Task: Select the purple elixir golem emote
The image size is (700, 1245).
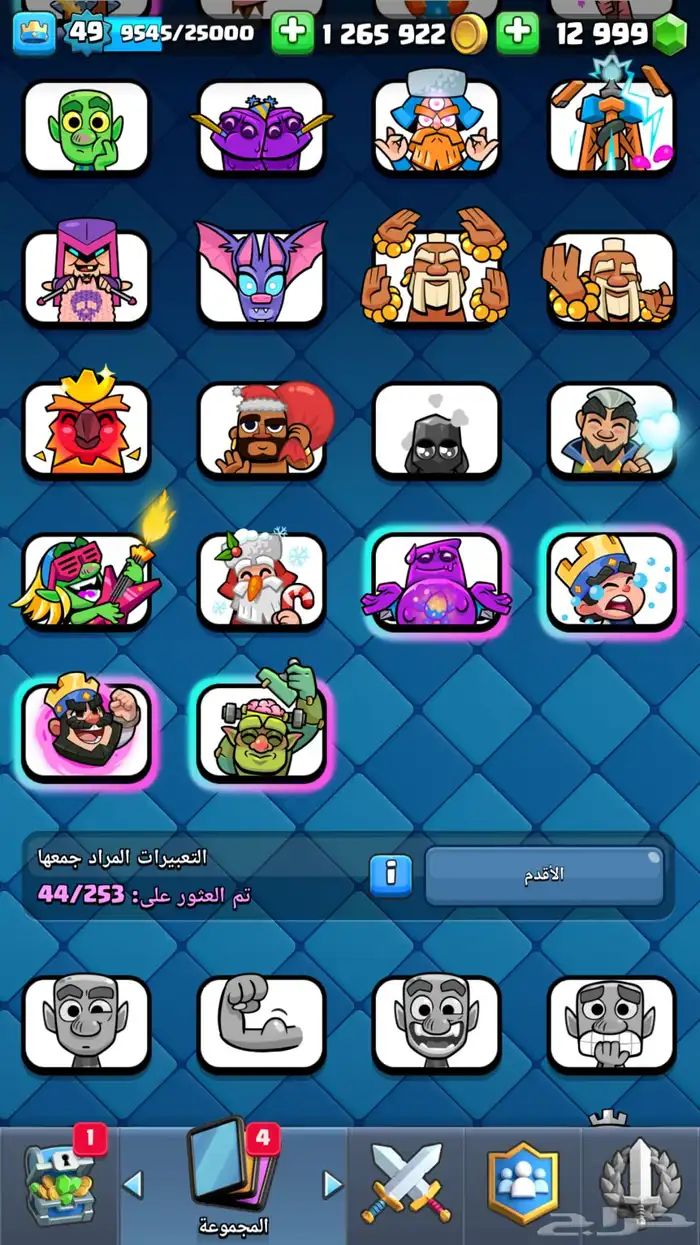Action: [436, 580]
